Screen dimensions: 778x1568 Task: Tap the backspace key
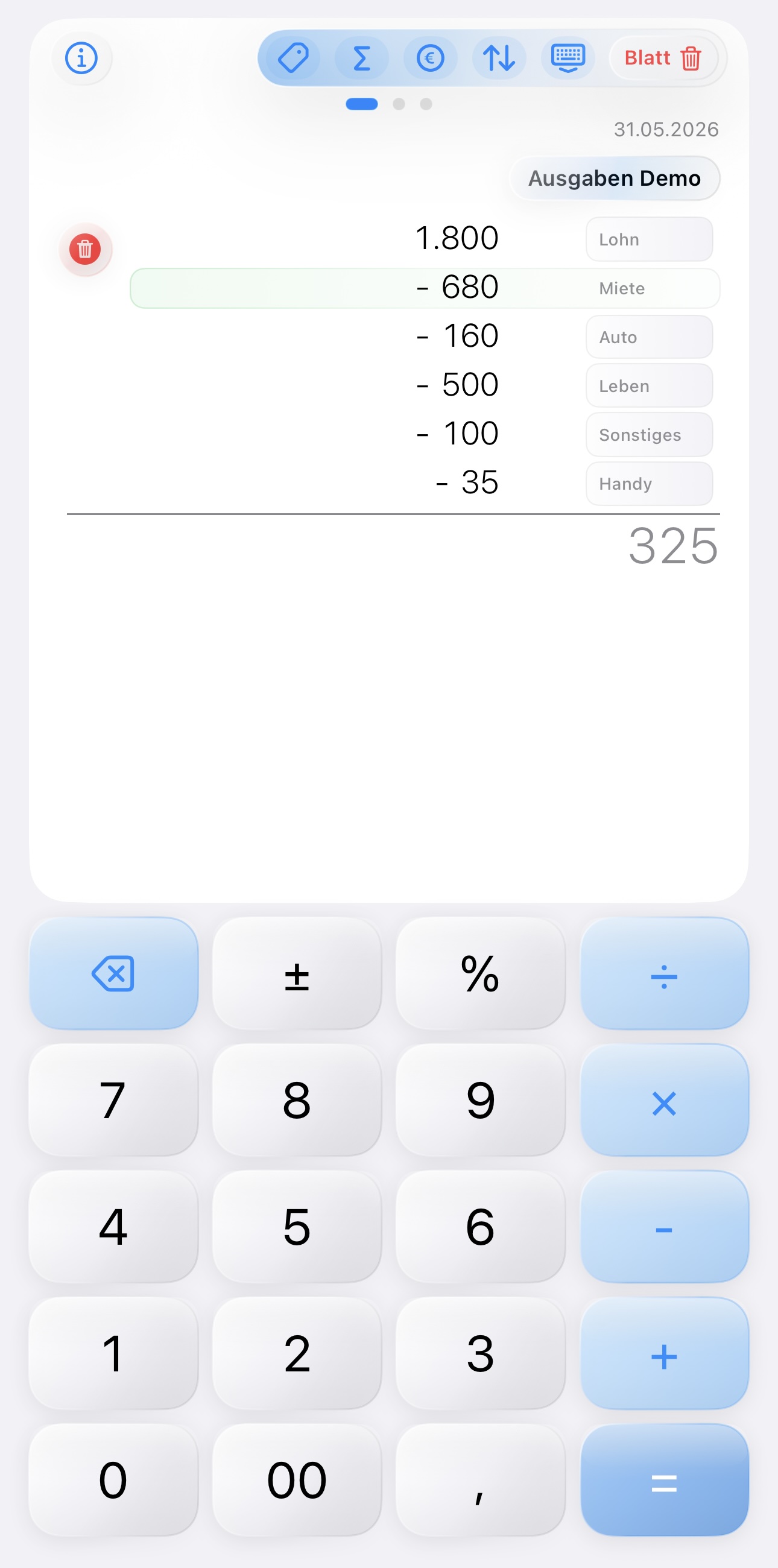click(x=114, y=973)
